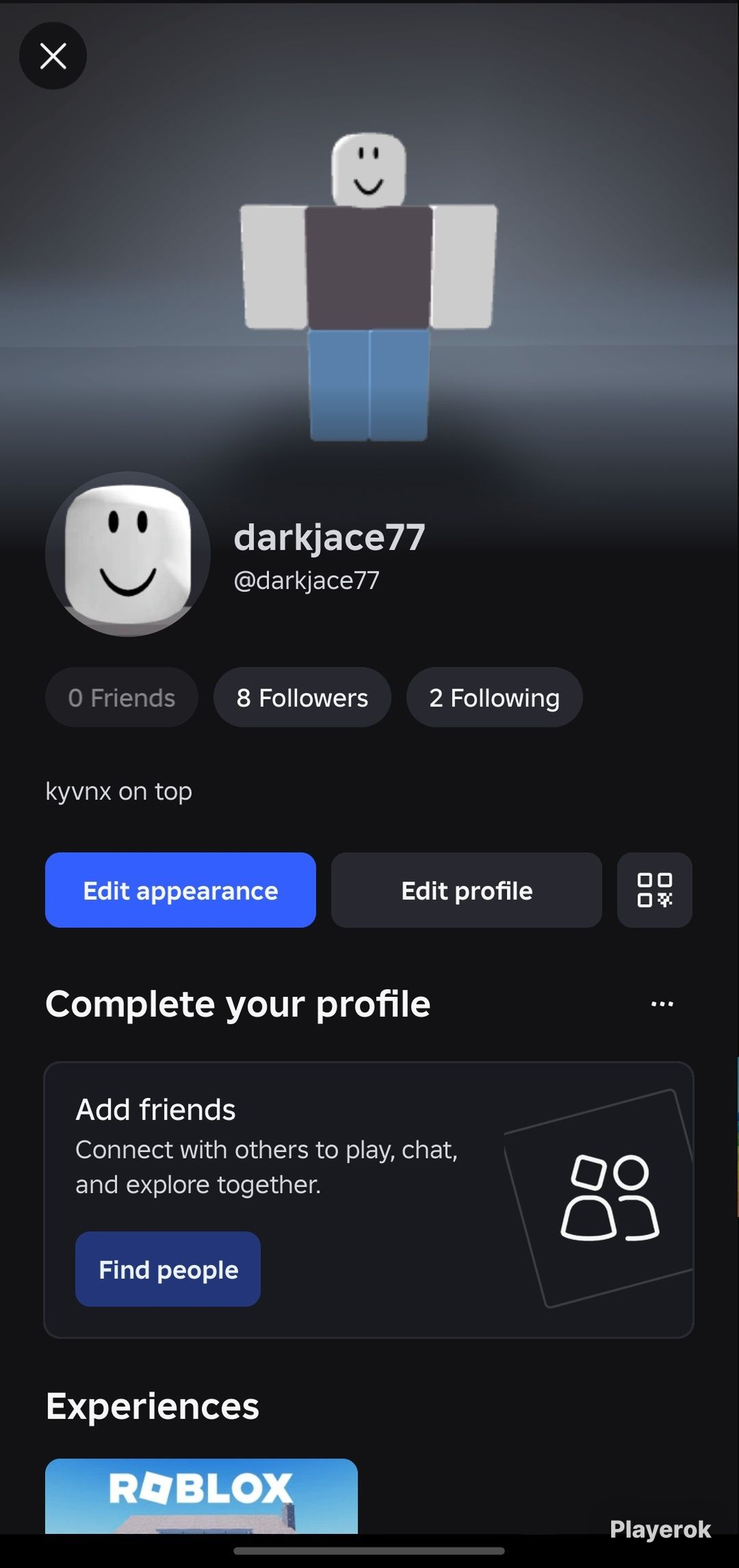Close the profile screen
Viewport: 739px width, 1568px height.
(x=52, y=56)
